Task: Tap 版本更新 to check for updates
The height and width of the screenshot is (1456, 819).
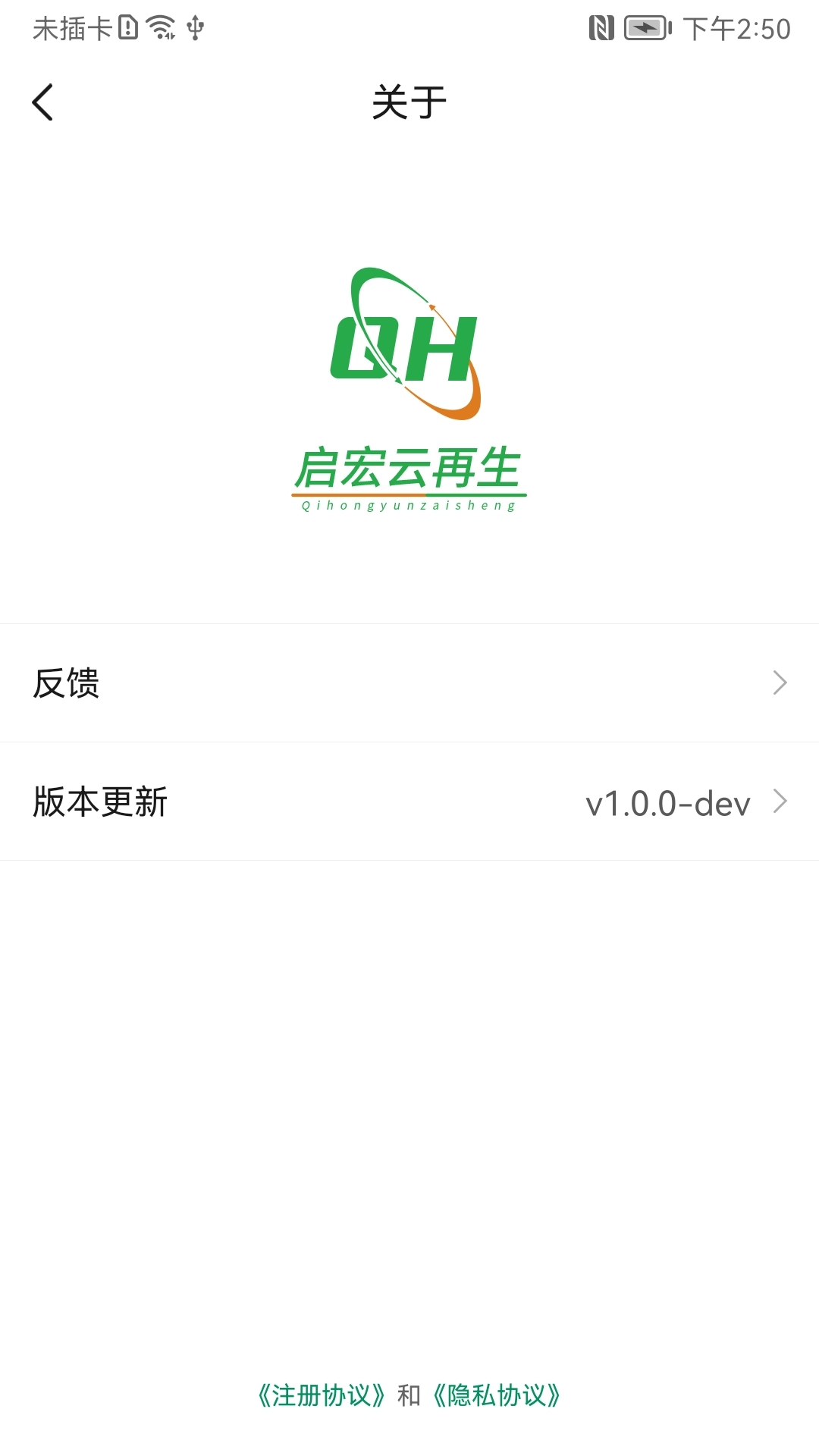Action: pos(99,802)
